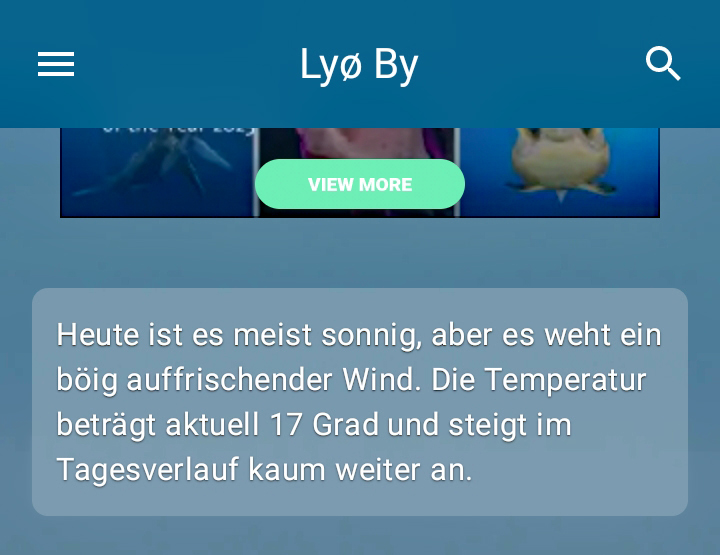Tap the View More button
Screen dimensions: 720x555
[x=360, y=184]
